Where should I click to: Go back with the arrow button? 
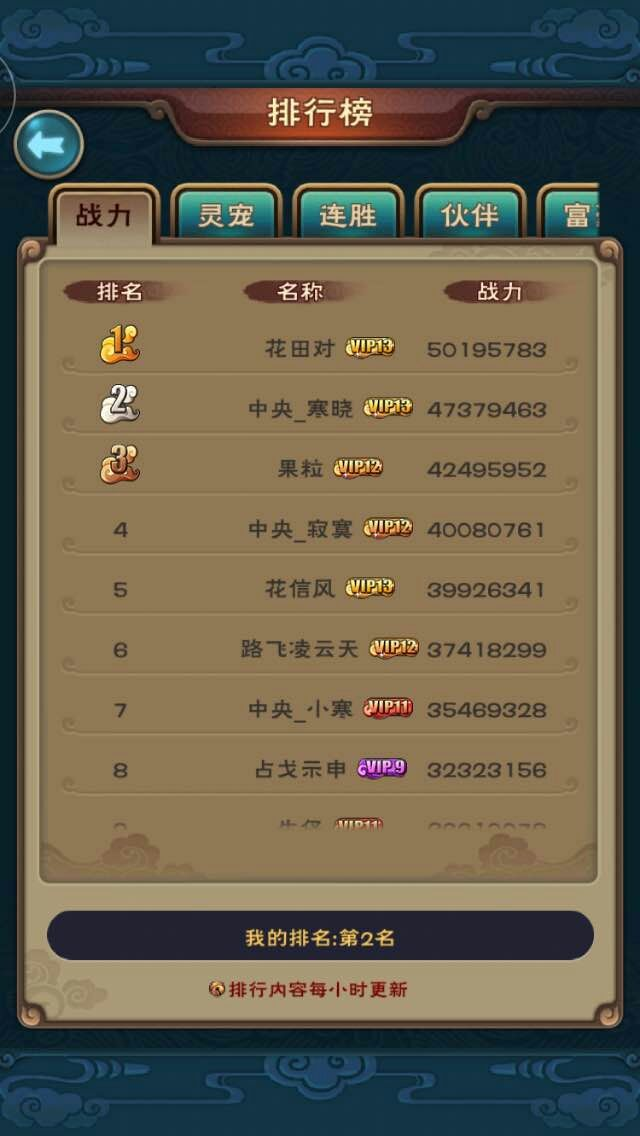(x=49, y=144)
